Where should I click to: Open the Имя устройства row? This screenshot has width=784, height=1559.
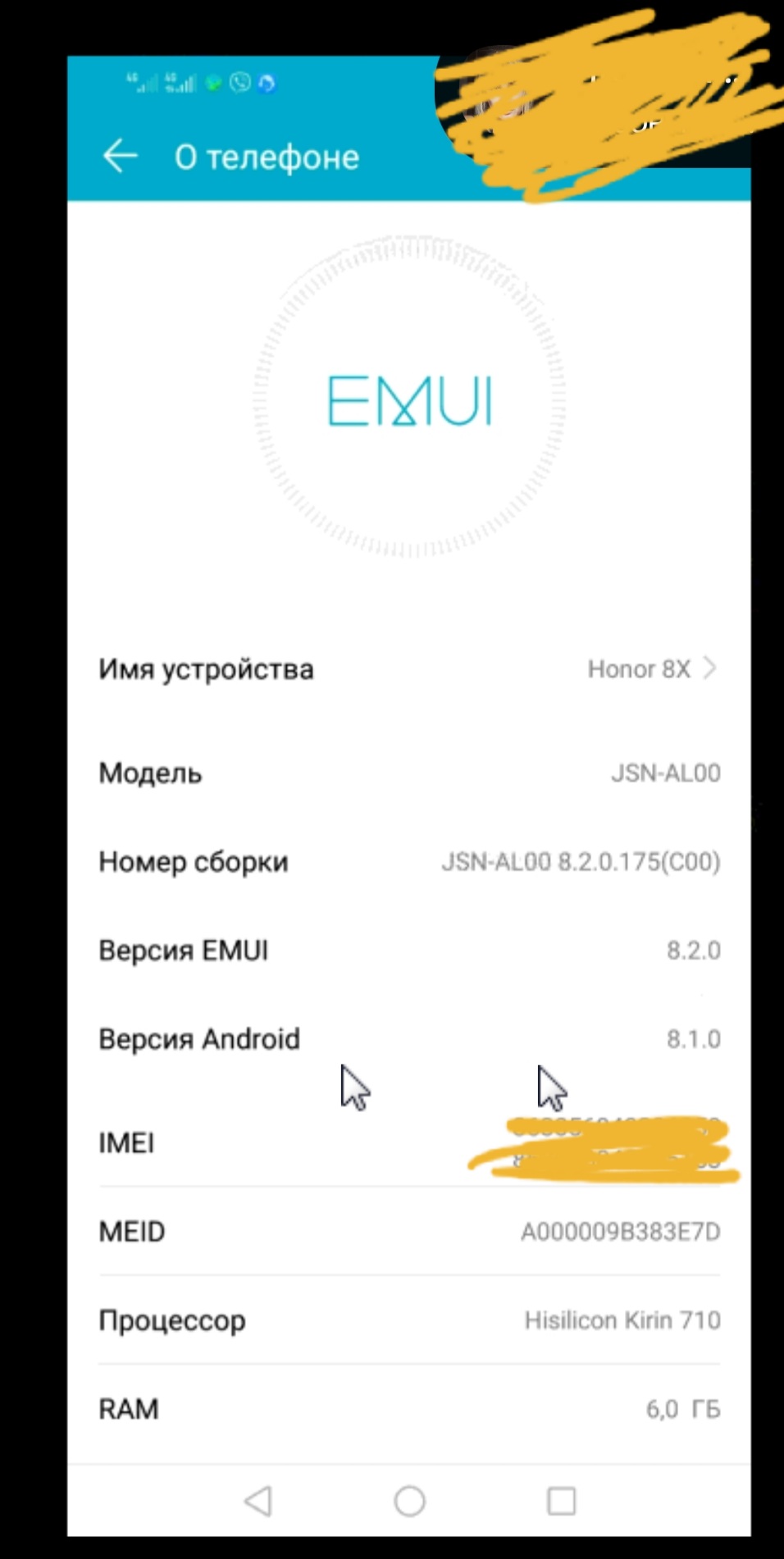(x=408, y=669)
